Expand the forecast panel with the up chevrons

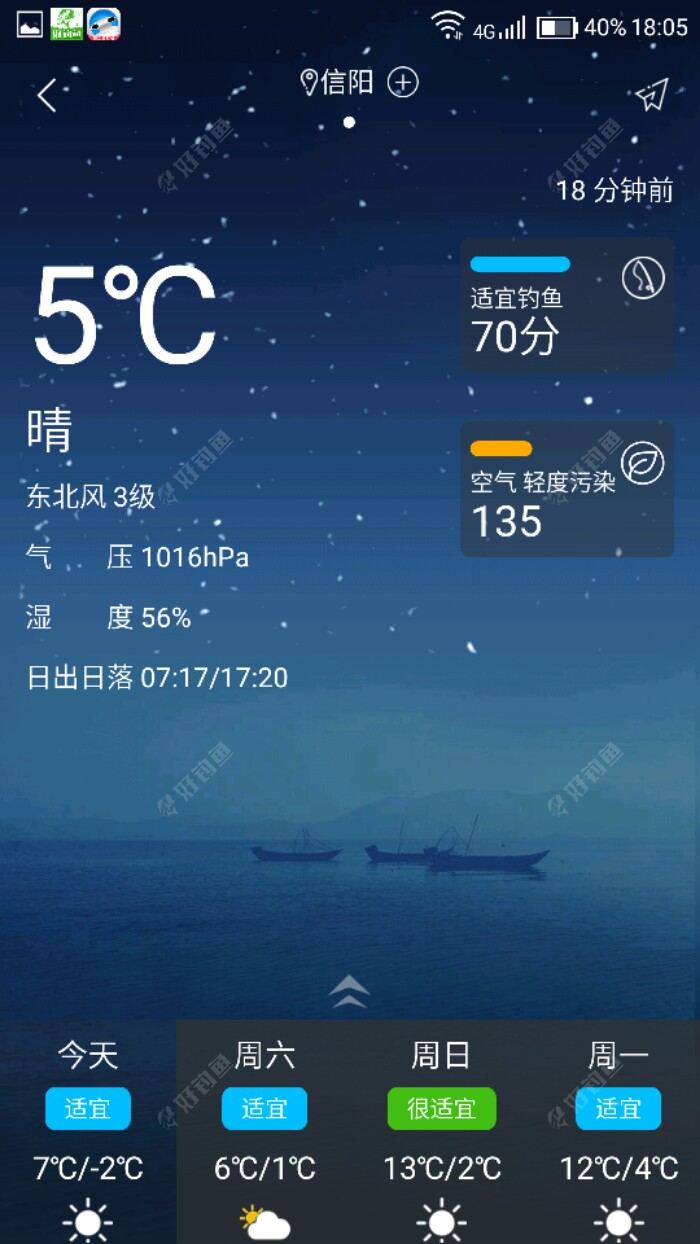click(x=349, y=991)
